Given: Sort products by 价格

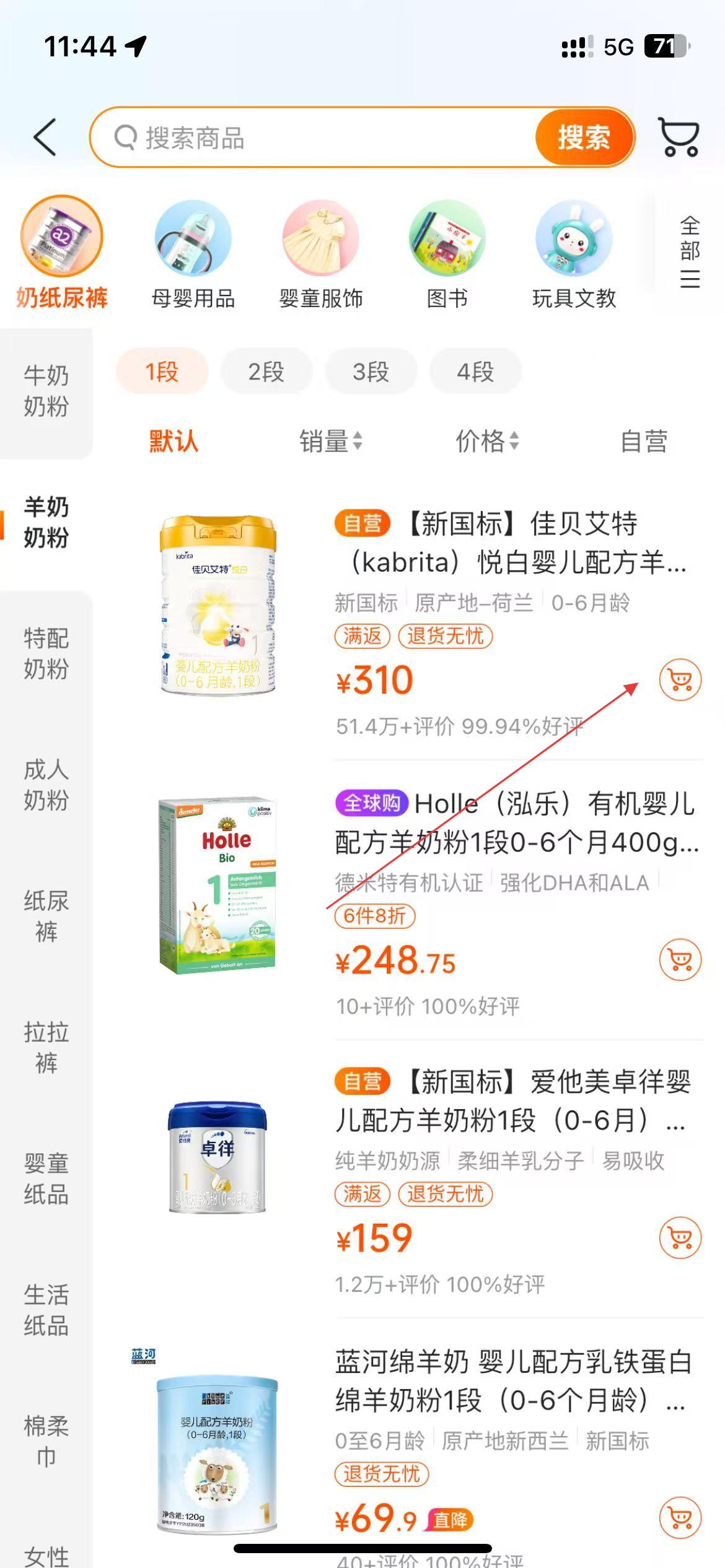Looking at the screenshot, I should click(487, 442).
